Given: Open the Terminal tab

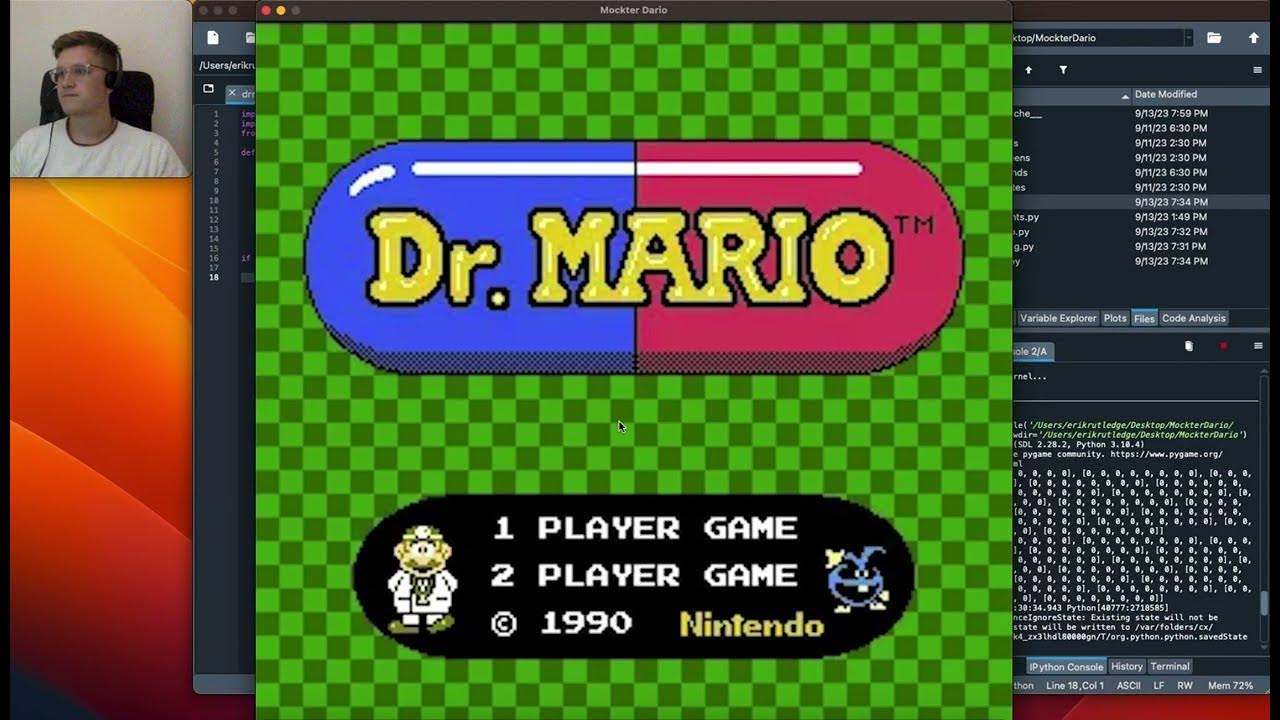Looking at the screenshot, I should [1169, 666].
